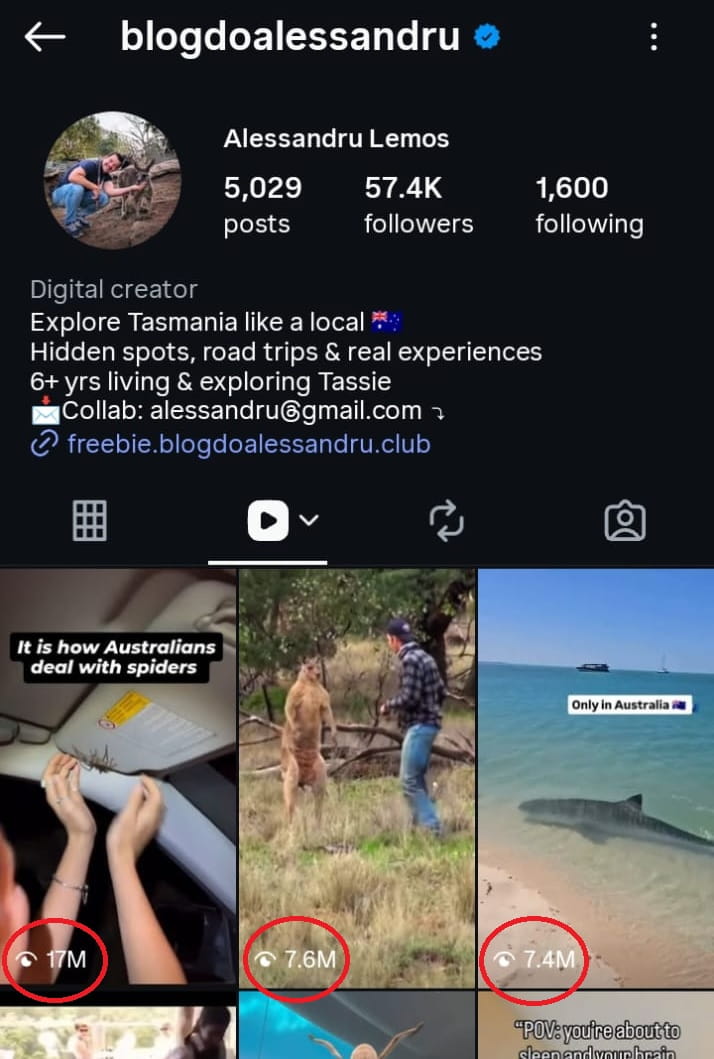Open the freebie.blogdoalessandru.club link
The height and width of the screenshot is (1059, 714).
248,443
